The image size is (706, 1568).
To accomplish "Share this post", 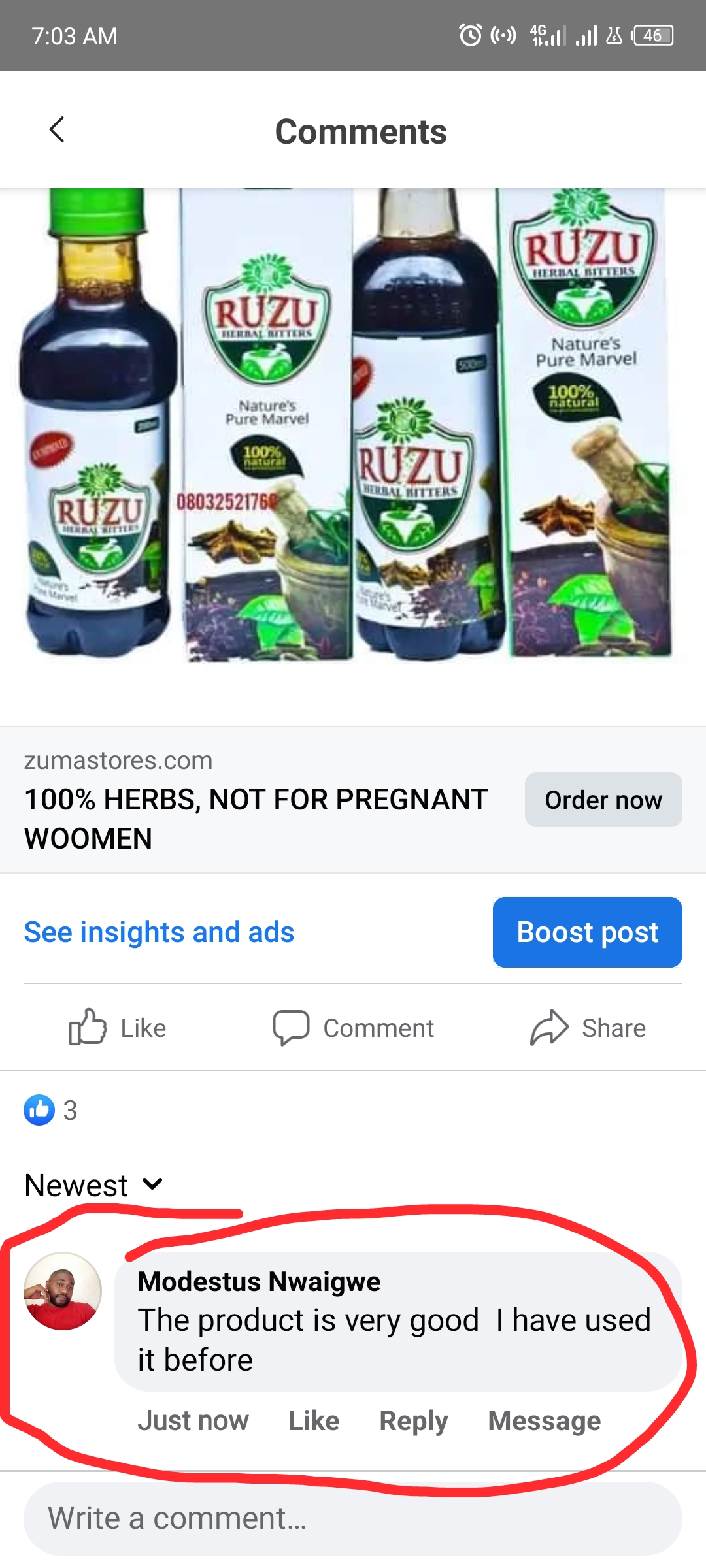I will click(587, 1028).
